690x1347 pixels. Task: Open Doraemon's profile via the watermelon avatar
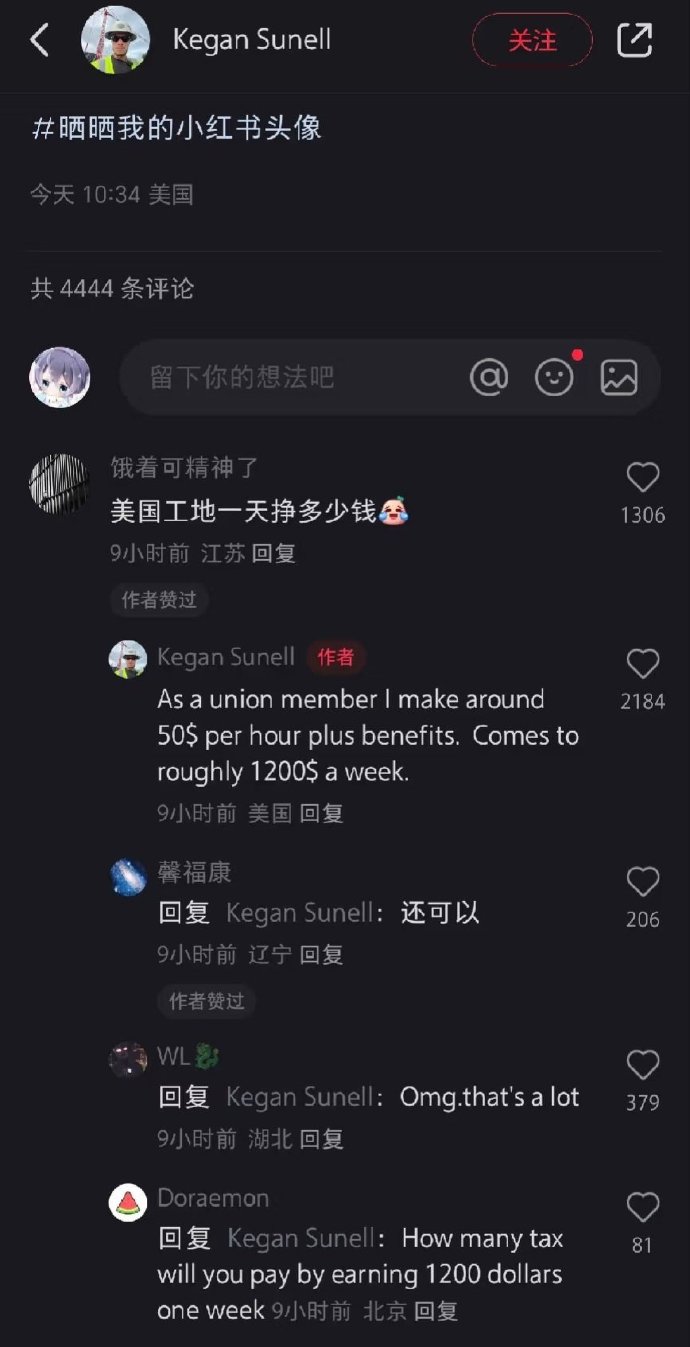(x=128, y=1202)
